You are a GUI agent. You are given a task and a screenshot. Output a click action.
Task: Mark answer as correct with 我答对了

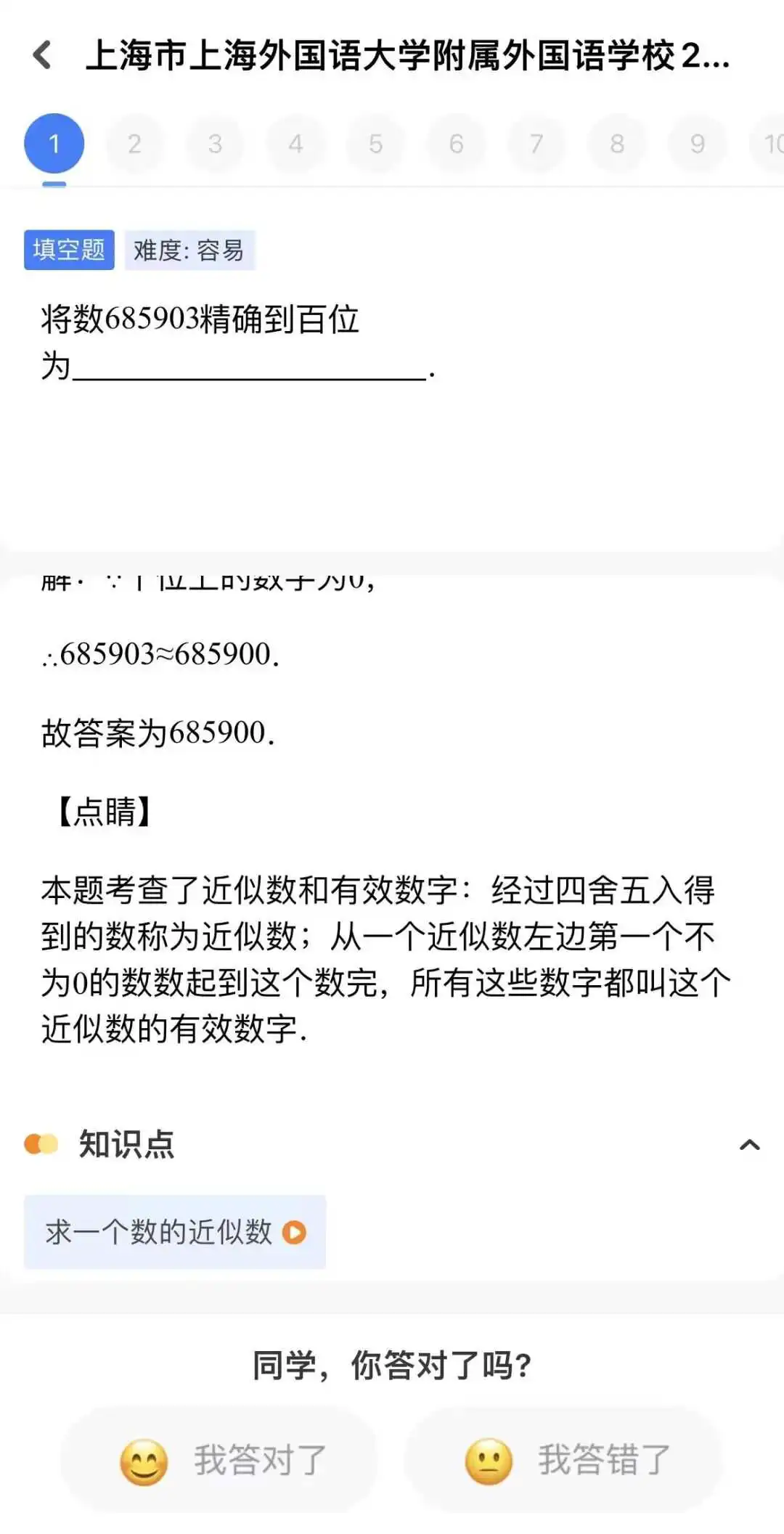[219, 1460]
